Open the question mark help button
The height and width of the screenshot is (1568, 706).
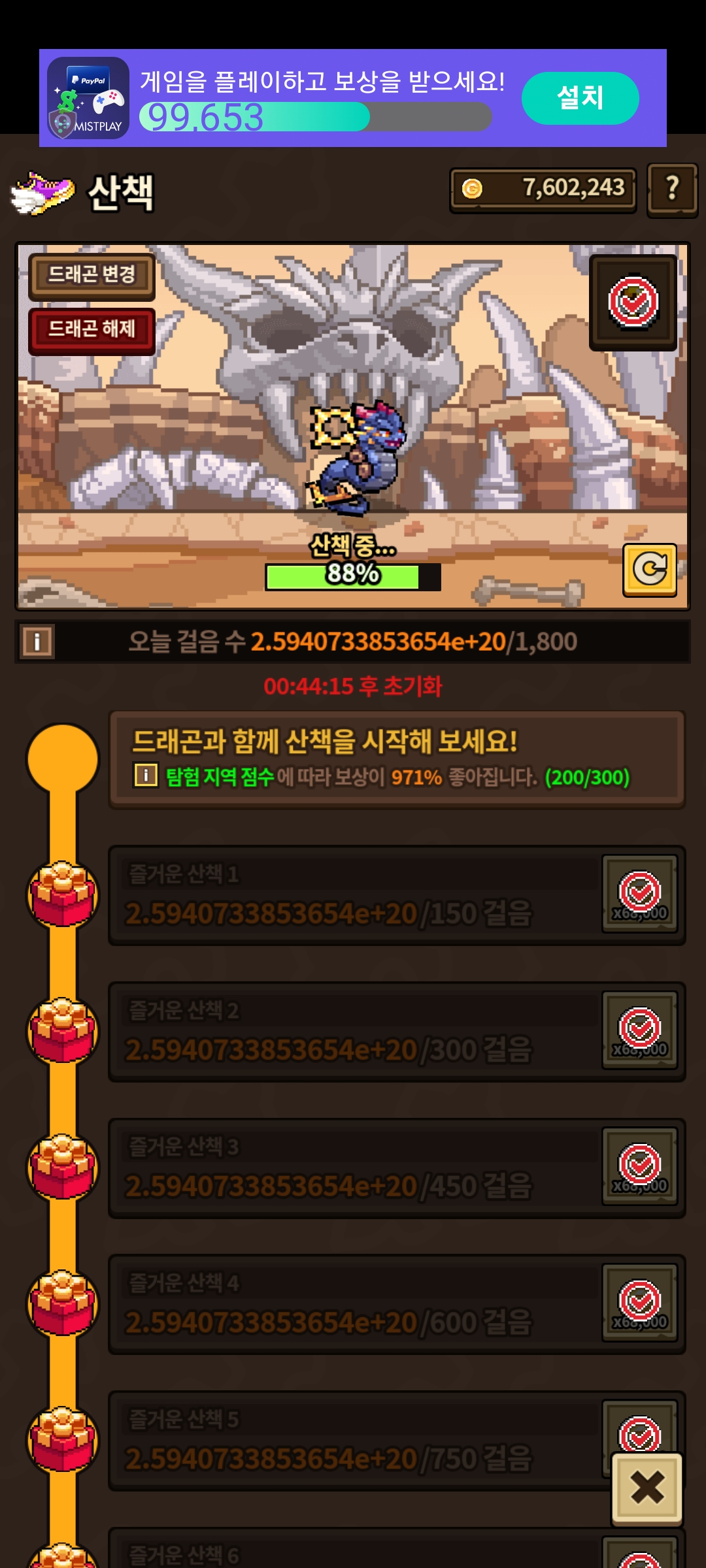coord(672,189)
